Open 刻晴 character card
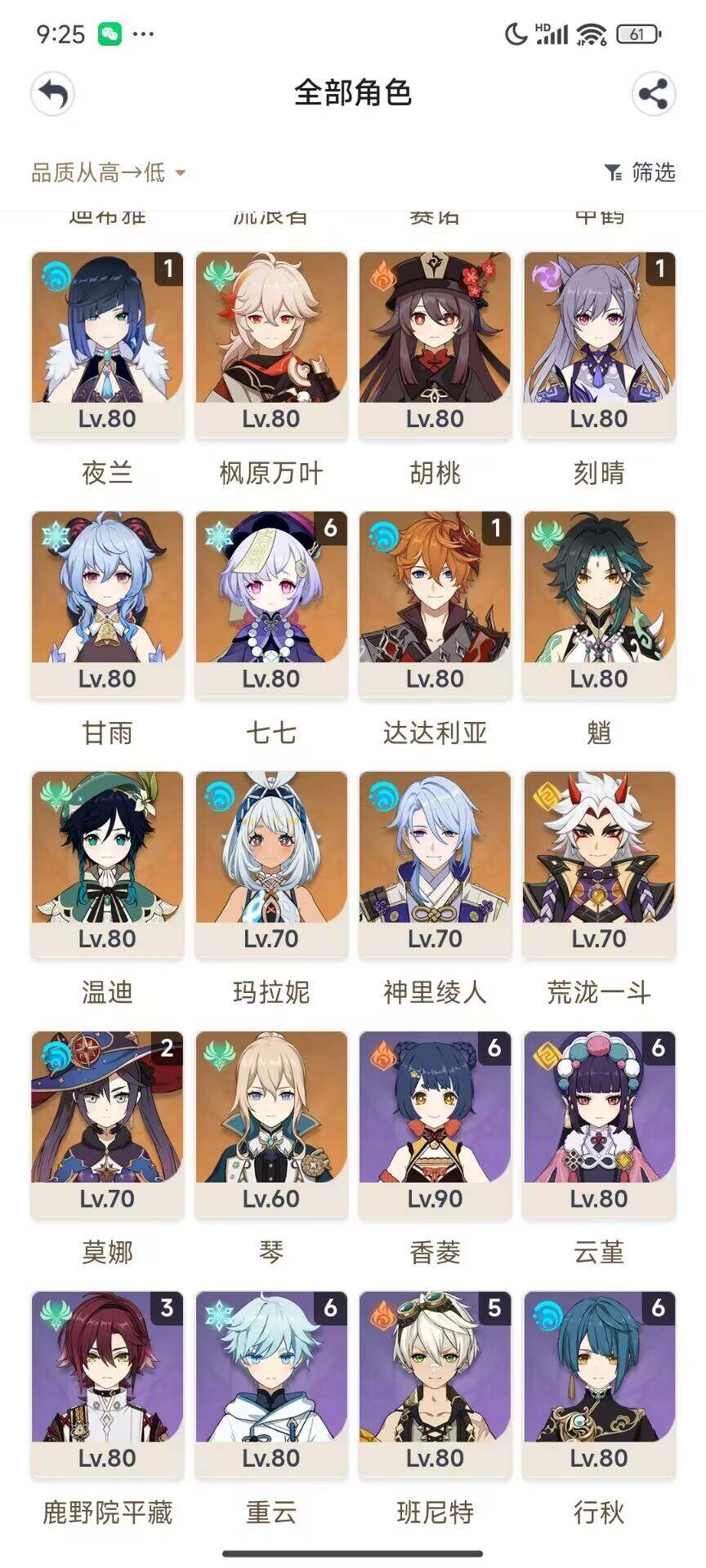The height and width of the screenshot is (1568, 706). click(599, 344)
